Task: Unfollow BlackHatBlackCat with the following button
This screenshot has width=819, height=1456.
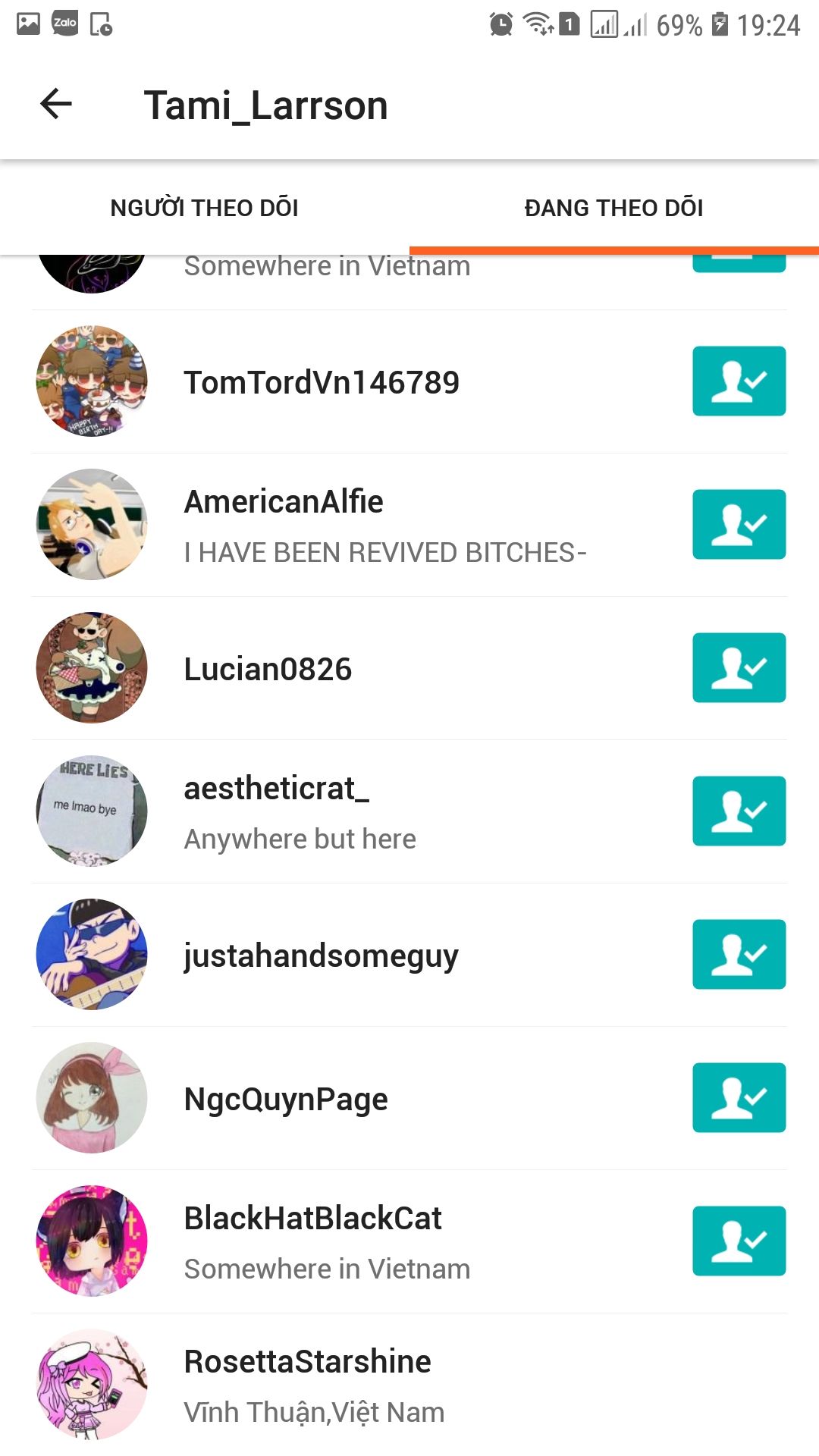Action: click(x=739, y=1241)
